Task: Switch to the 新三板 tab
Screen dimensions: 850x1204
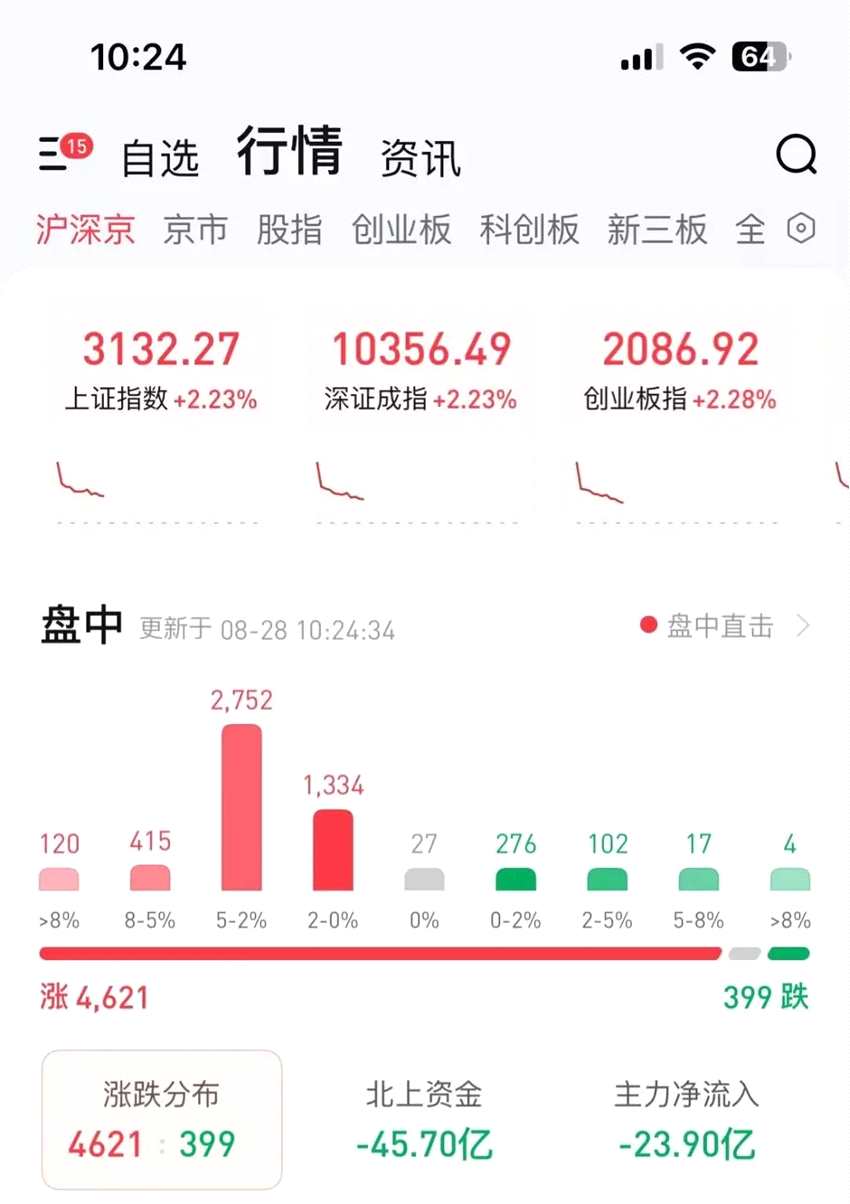Action: point(657,230)
